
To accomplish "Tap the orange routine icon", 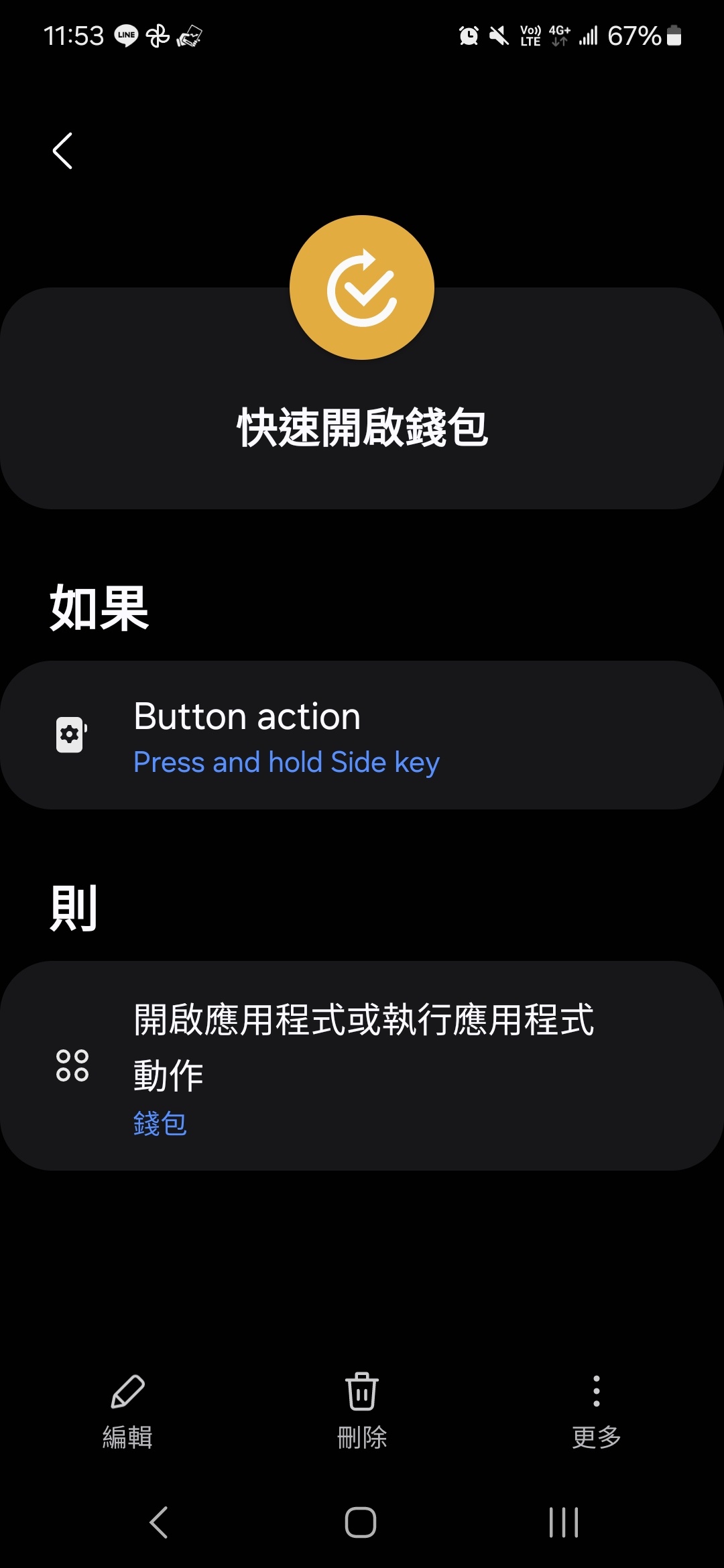I will tap(362, 287).
